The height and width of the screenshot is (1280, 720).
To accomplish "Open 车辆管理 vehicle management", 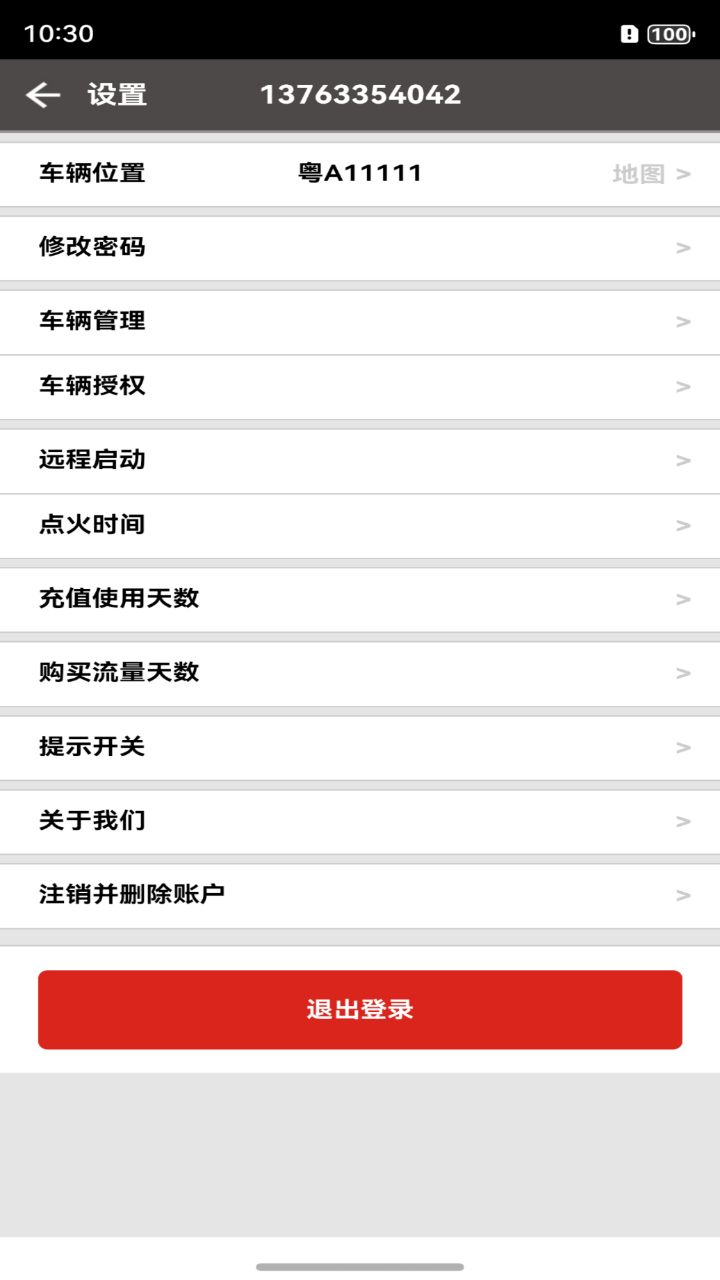I will coord(90,321).
